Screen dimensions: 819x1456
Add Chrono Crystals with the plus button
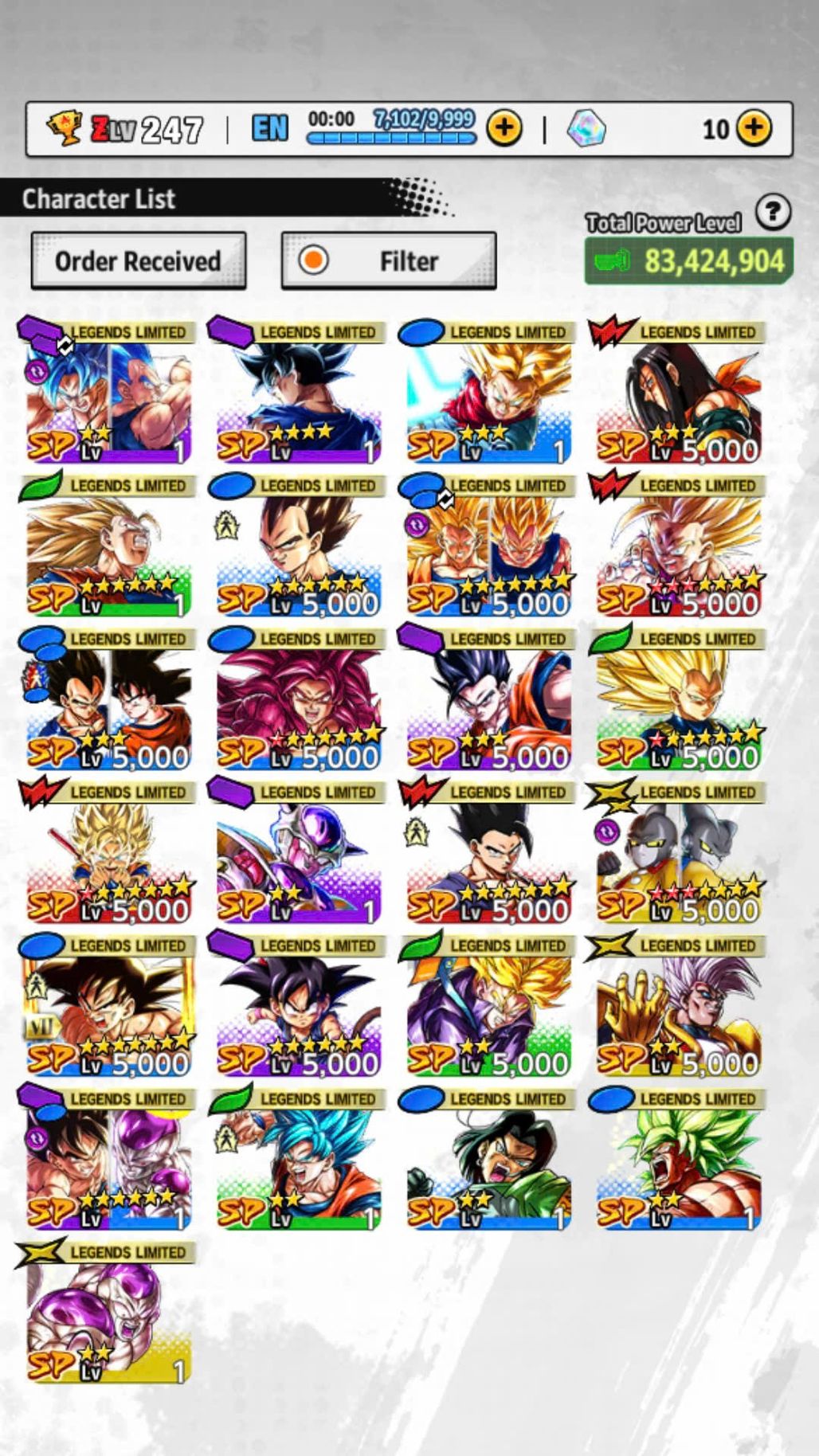[754, 127]
